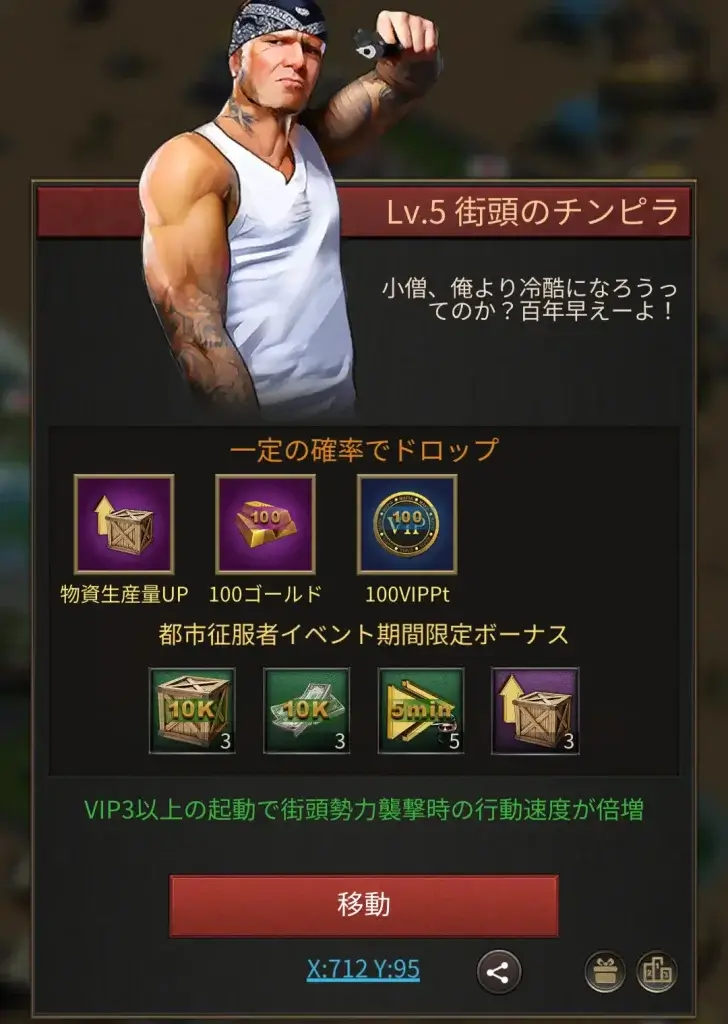Viewport: 728px width, 1024px height.
Task: View the 100ゴールド drop item
Action: pos(265,524)
